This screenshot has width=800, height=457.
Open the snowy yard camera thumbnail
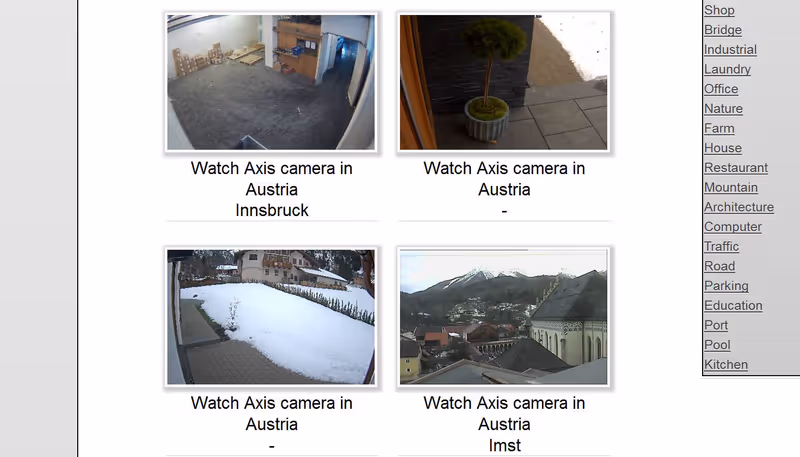pos(271,316)
